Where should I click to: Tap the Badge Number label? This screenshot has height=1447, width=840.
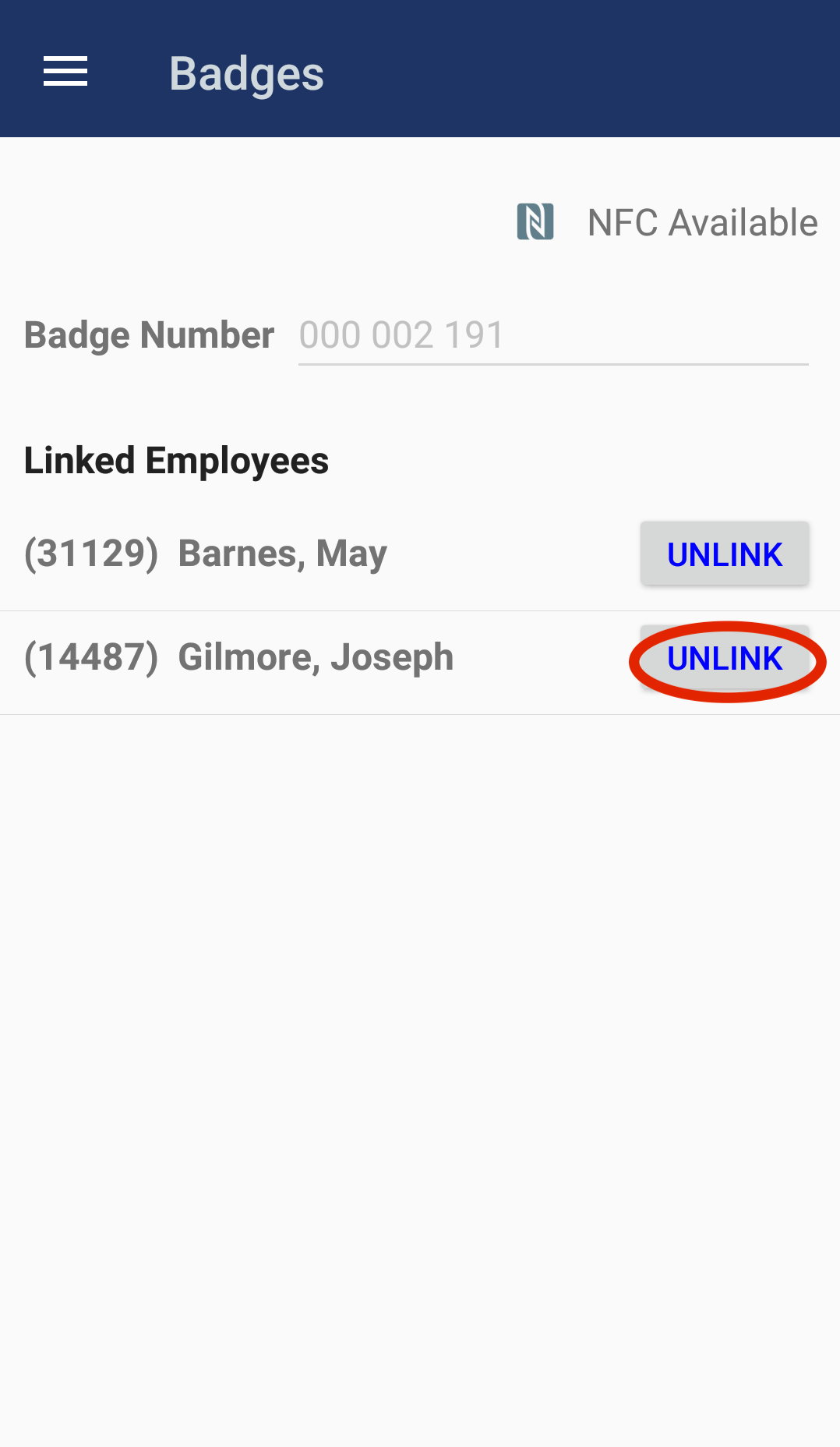[149, 335]
